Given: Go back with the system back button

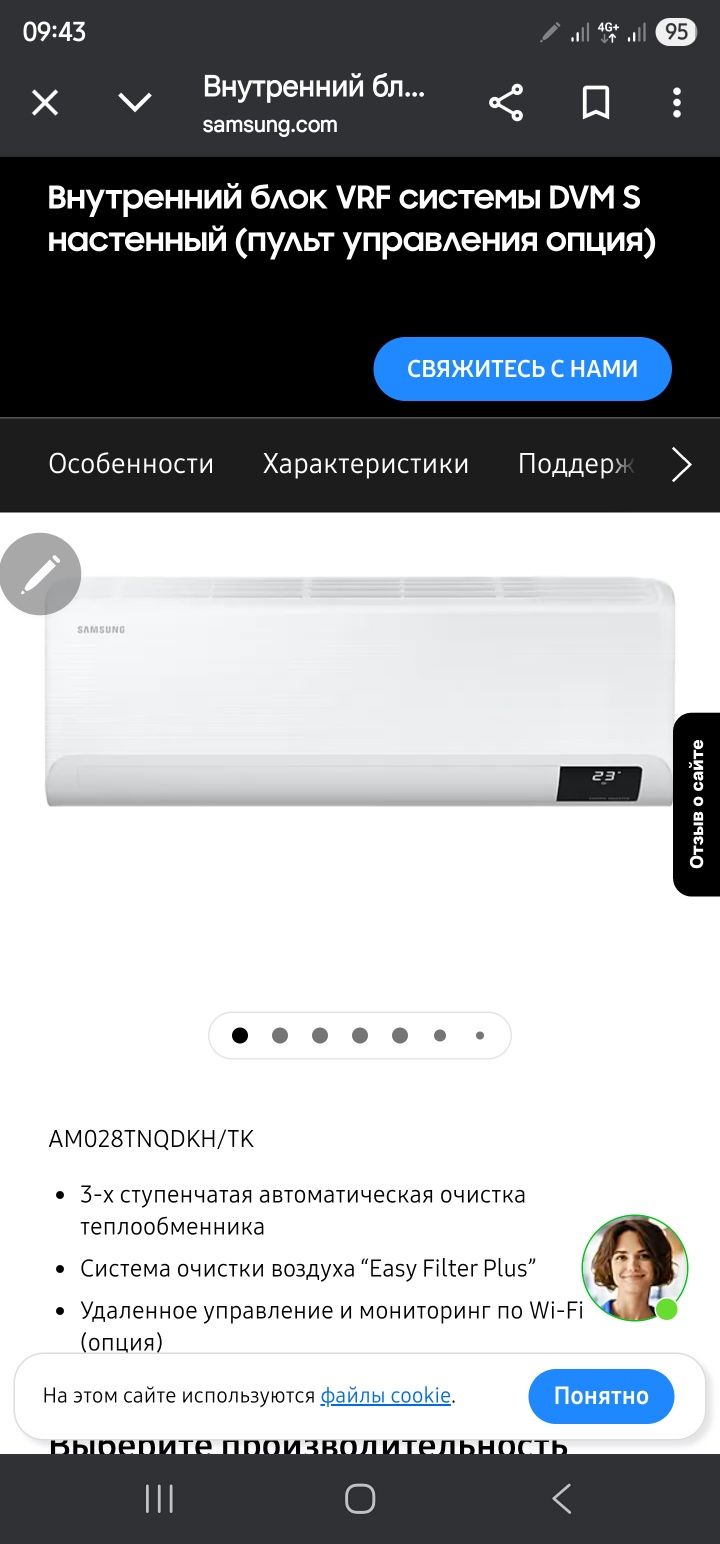Looking at the screenshot, I should 562,1499.
